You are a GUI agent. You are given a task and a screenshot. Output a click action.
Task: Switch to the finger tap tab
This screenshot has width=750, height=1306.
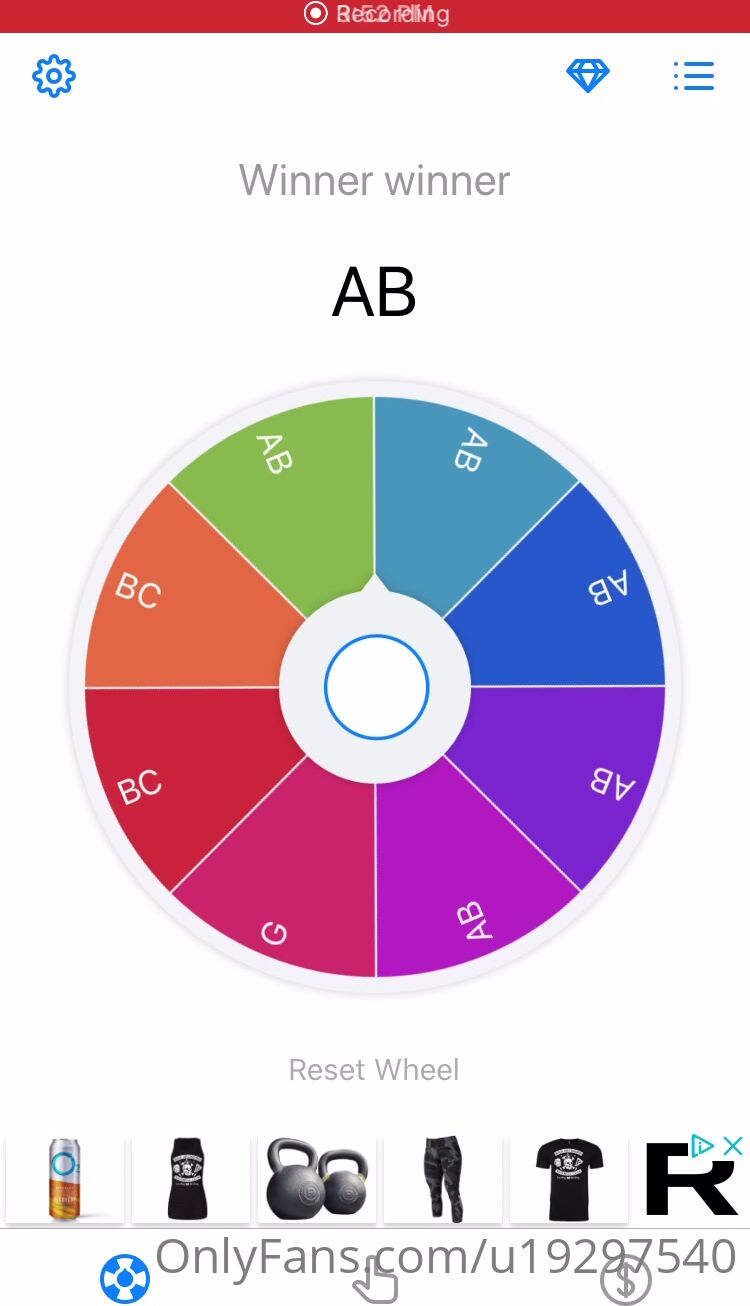(376, 1280)
